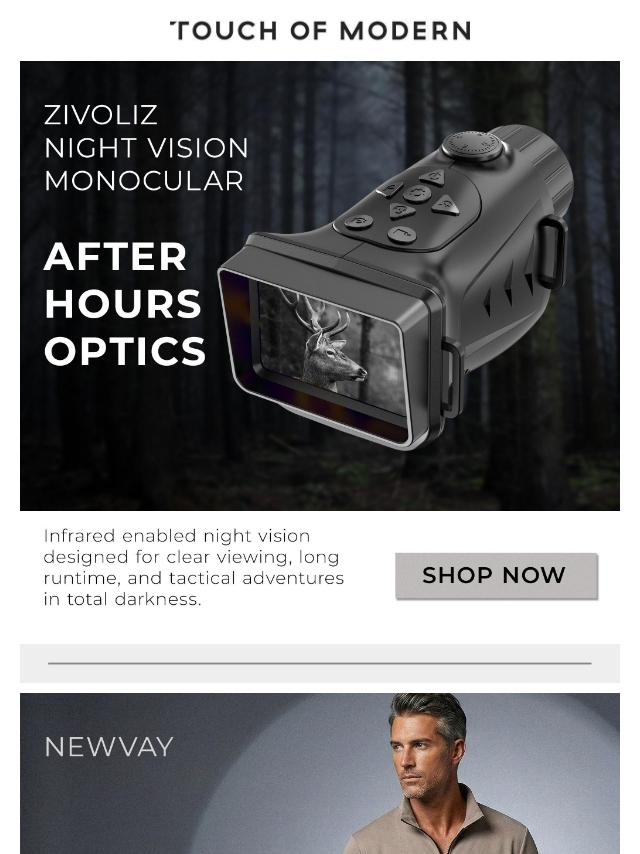The image size is (640, 854).
Task: Tap the SHOP NOW button
Action: coord(496,576)
